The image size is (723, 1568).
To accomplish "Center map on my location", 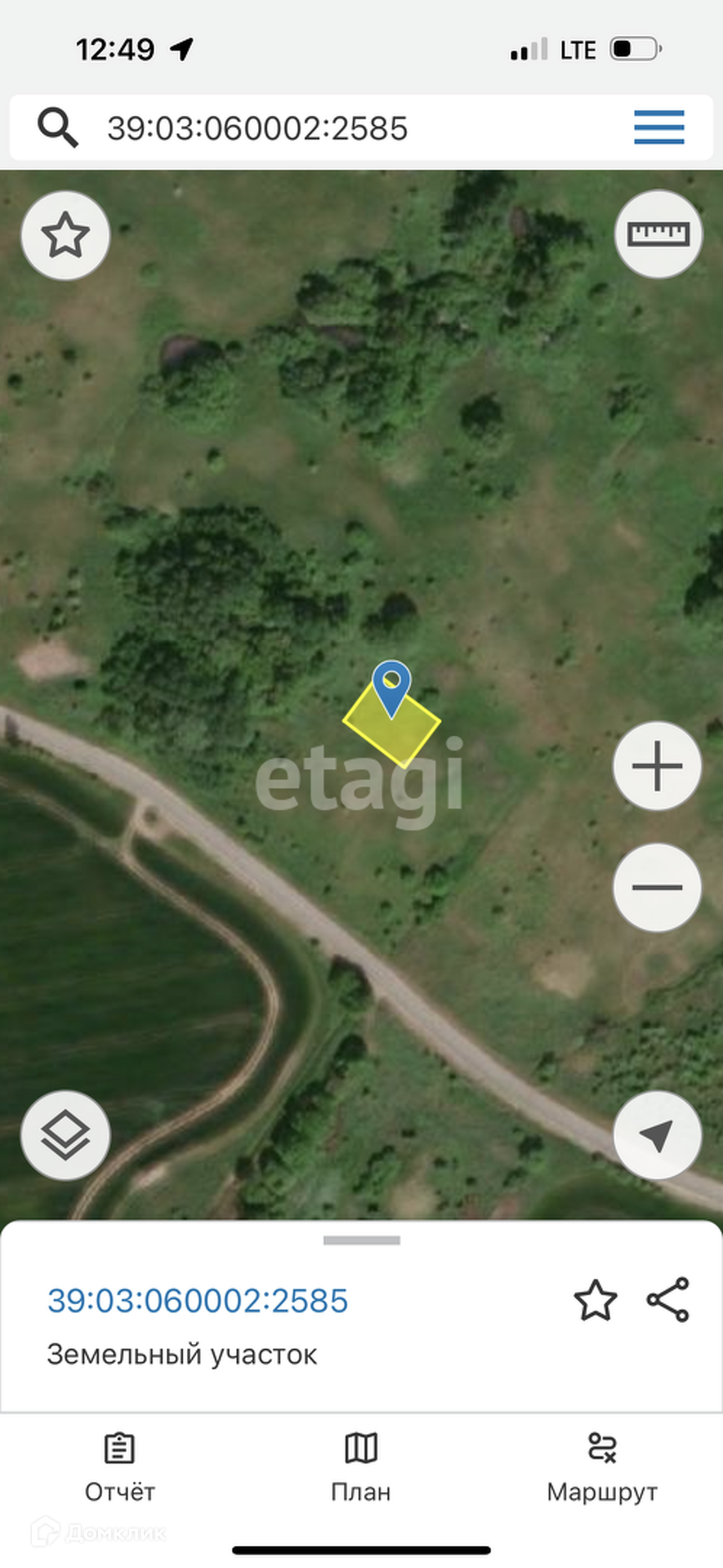I will tap(657, 1135).
